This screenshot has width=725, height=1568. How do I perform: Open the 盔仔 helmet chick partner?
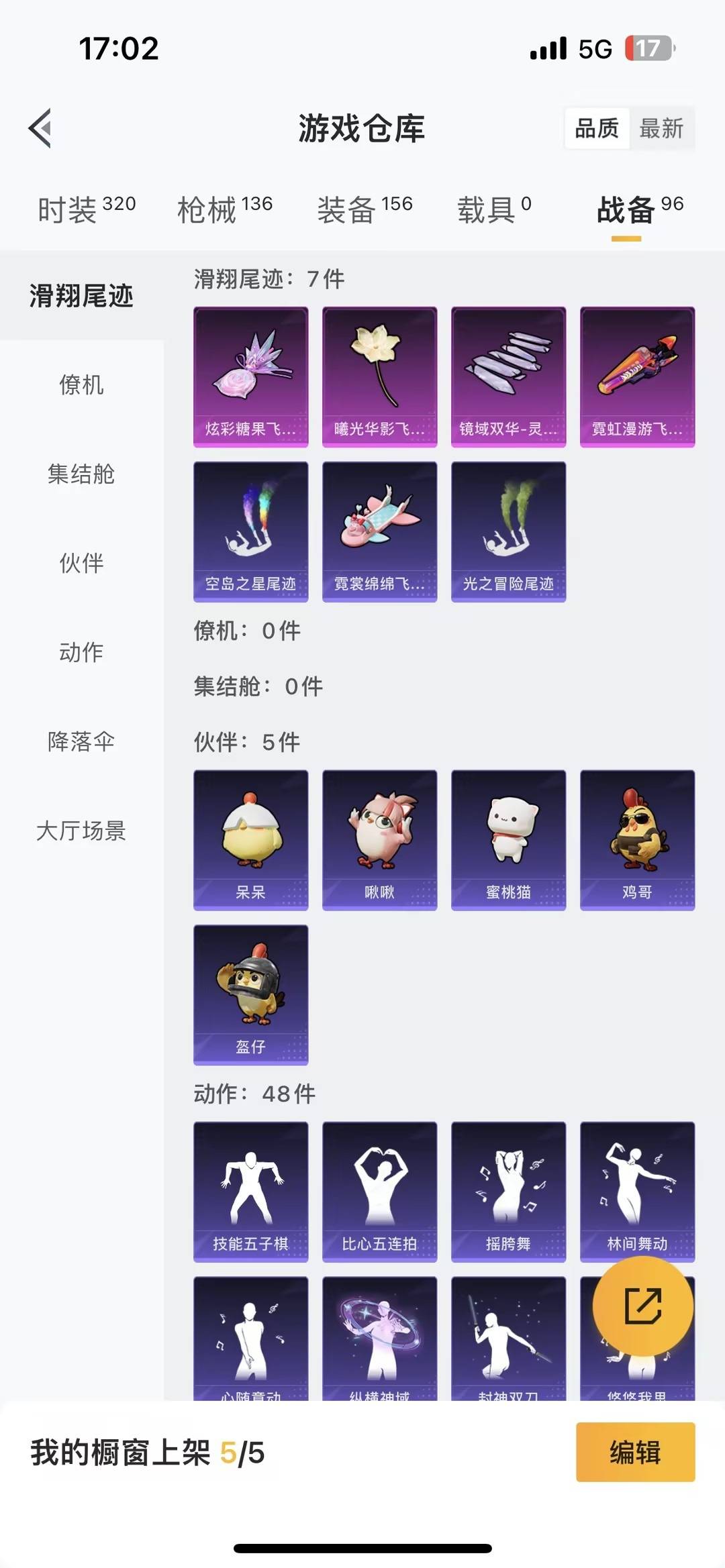click(250, 995)
